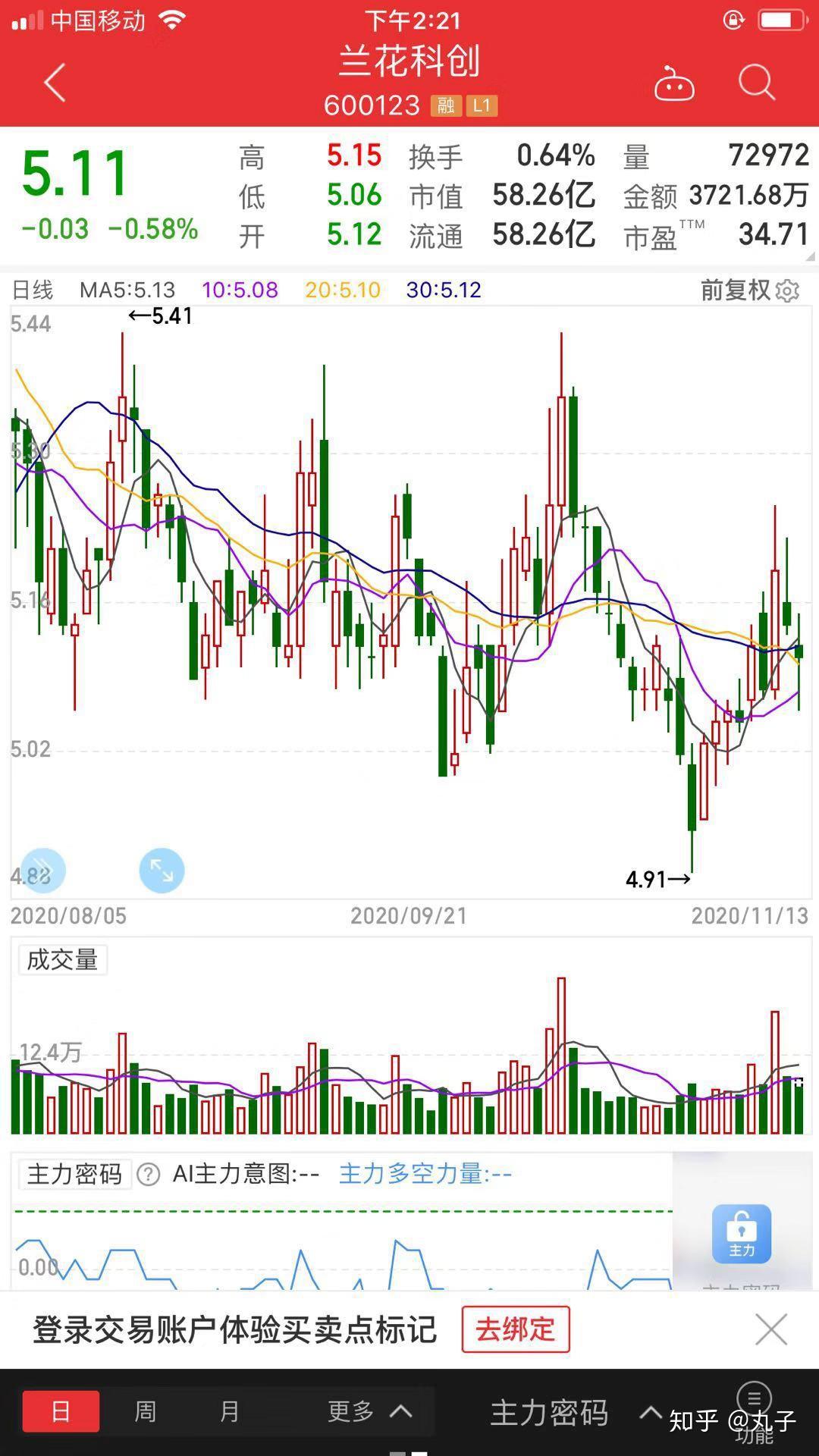Open 前复权 adjustment settings
The height and width of the screenshot is (1456, 819).
click(x=748, y=290)
